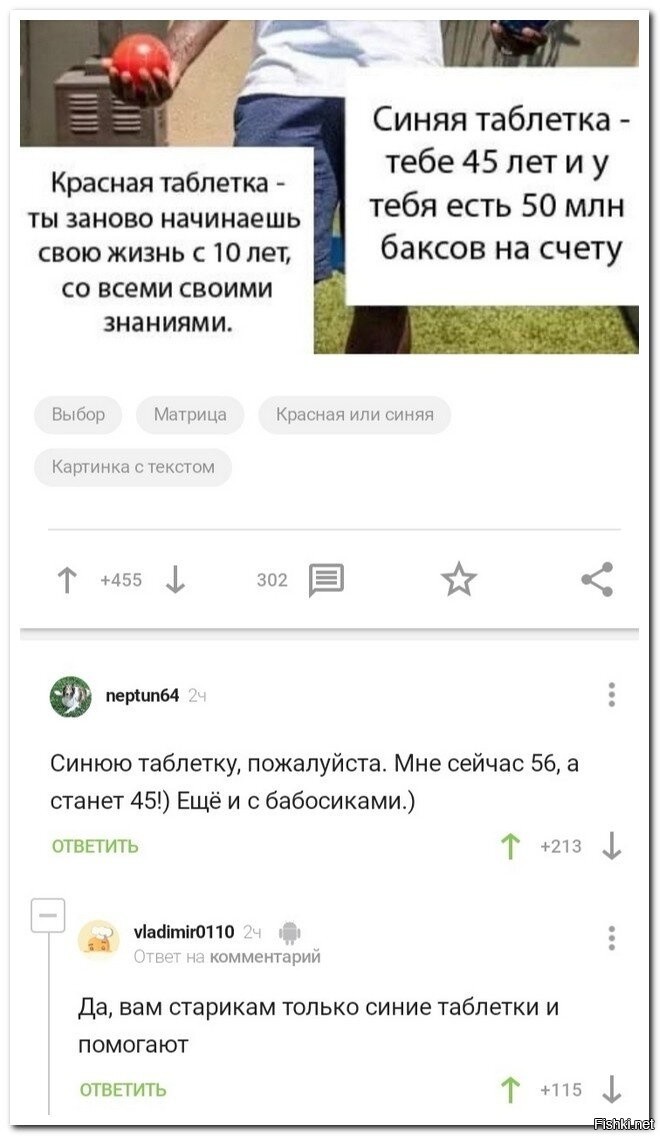
Task: Upvote neptun64's comment
Action: [x=511, y=847]
